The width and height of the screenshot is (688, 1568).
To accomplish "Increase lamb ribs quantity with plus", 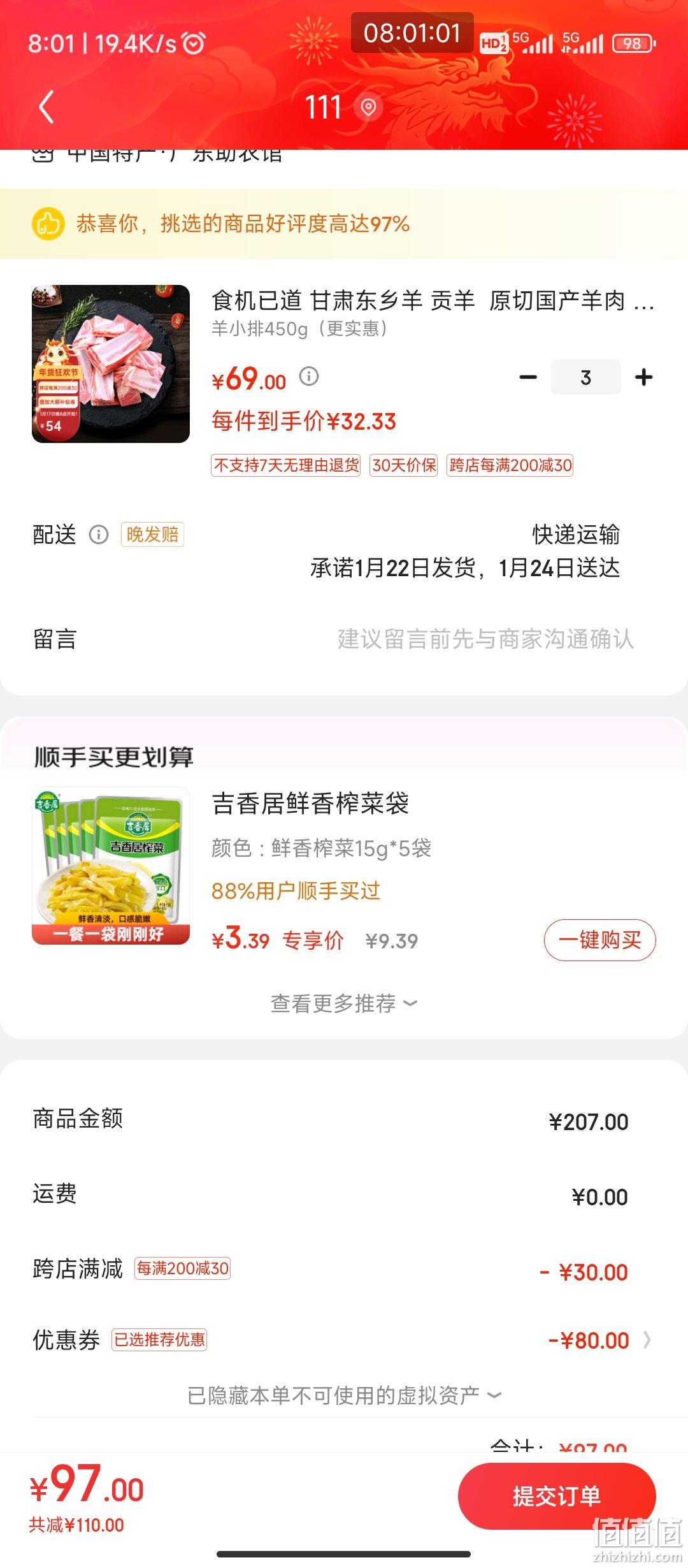I will click(x=644, y=377).
